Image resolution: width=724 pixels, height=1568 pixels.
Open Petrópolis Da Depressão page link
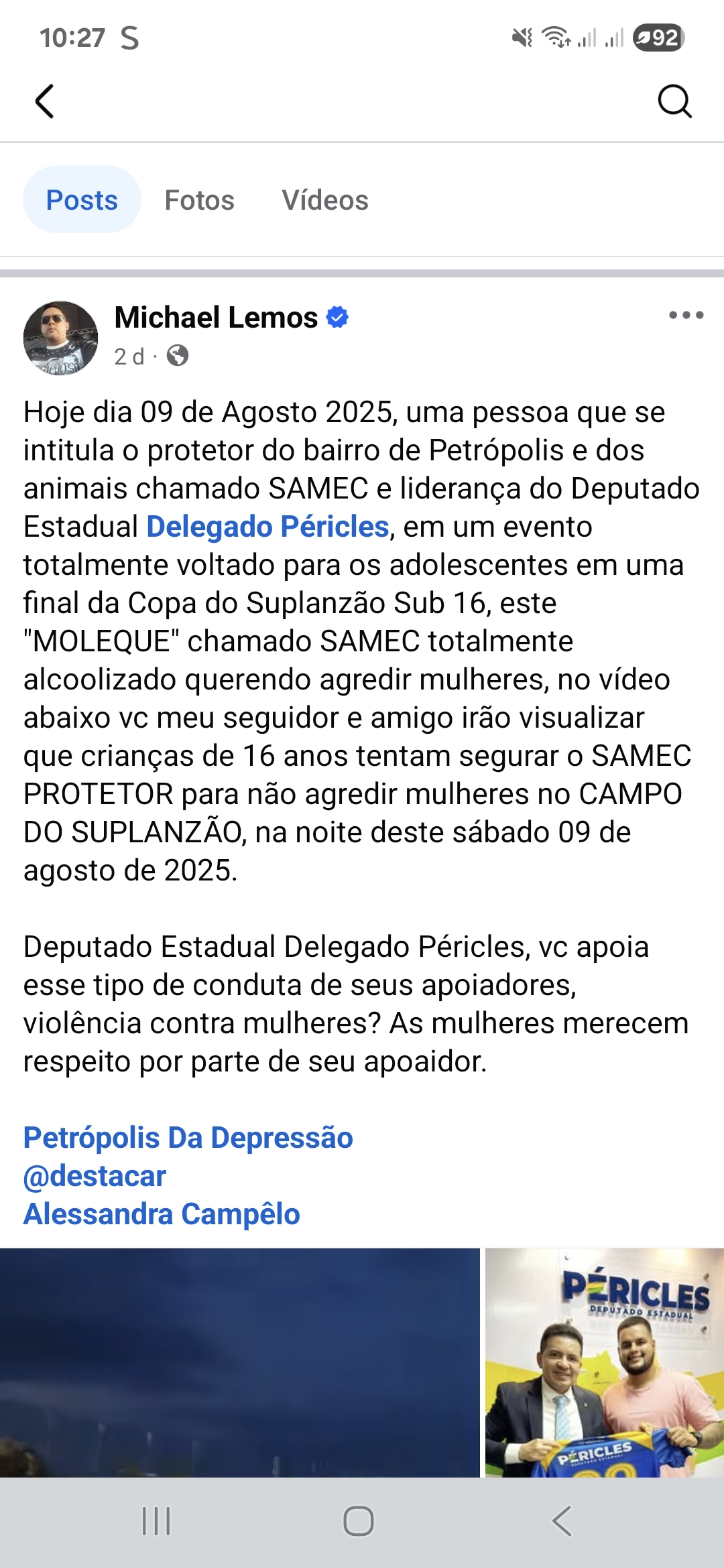(x=188, y=1138)
